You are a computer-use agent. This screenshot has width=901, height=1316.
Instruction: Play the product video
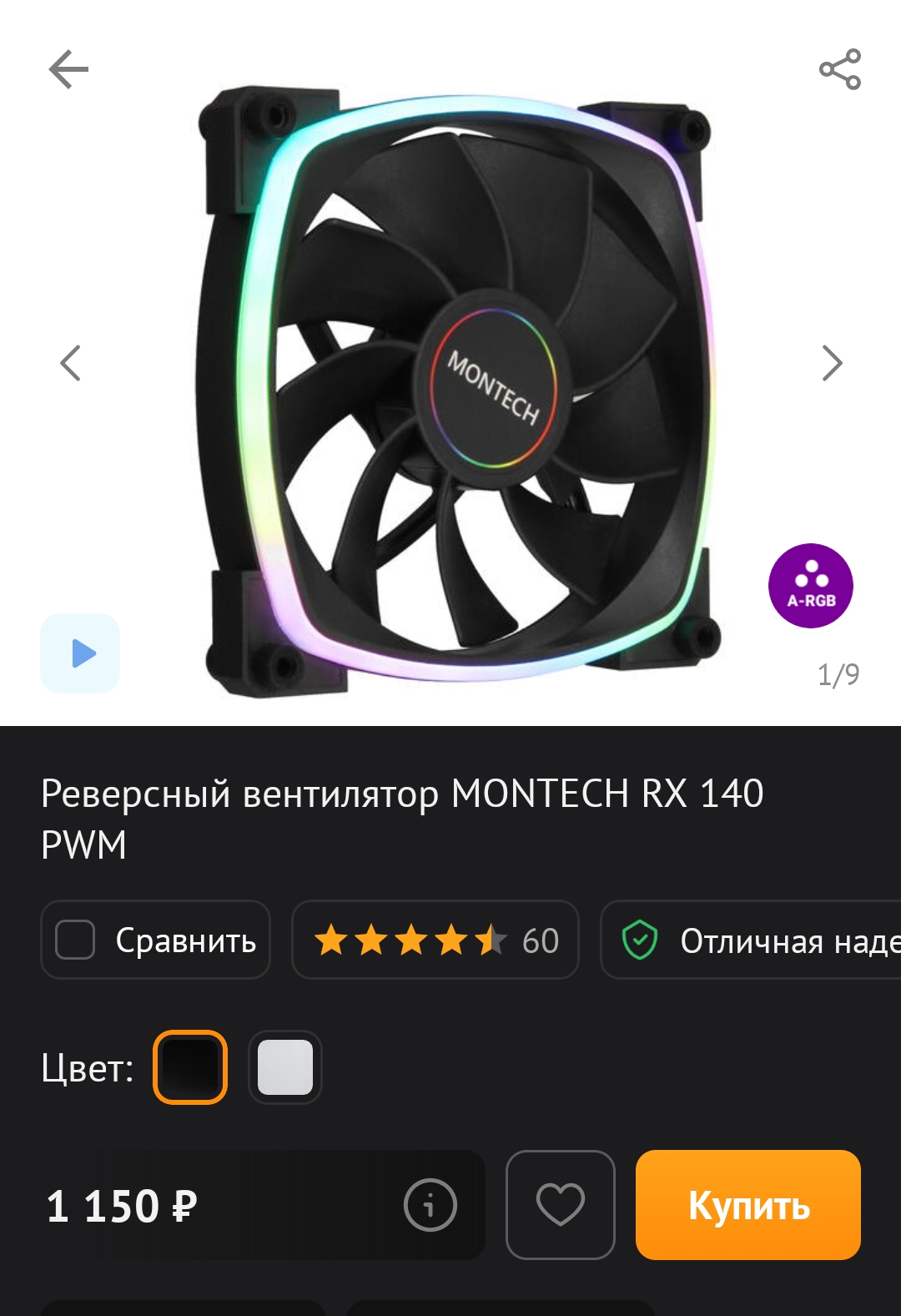click(81, 653)
